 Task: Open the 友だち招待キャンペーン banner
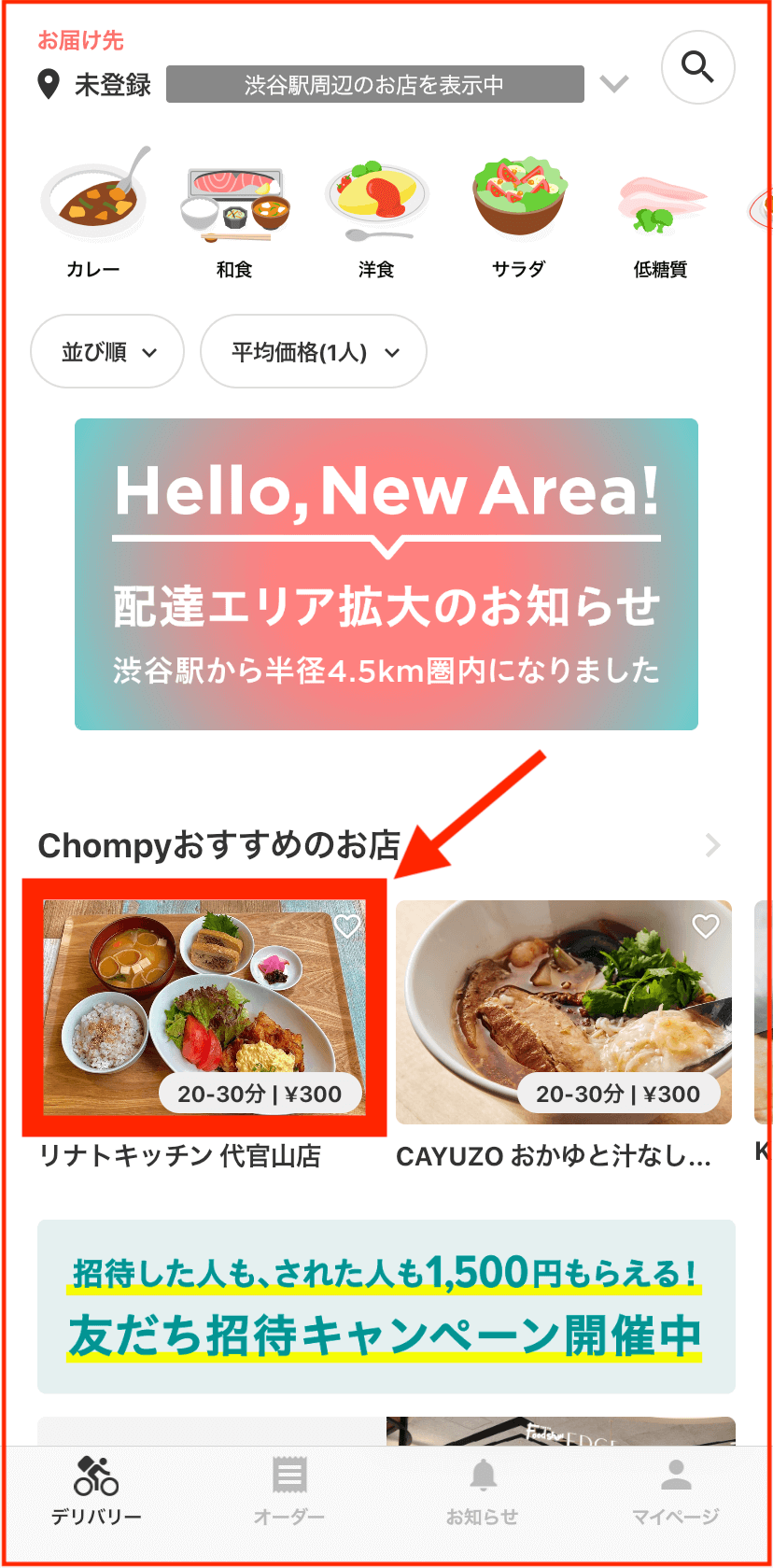pos(386,1307)
